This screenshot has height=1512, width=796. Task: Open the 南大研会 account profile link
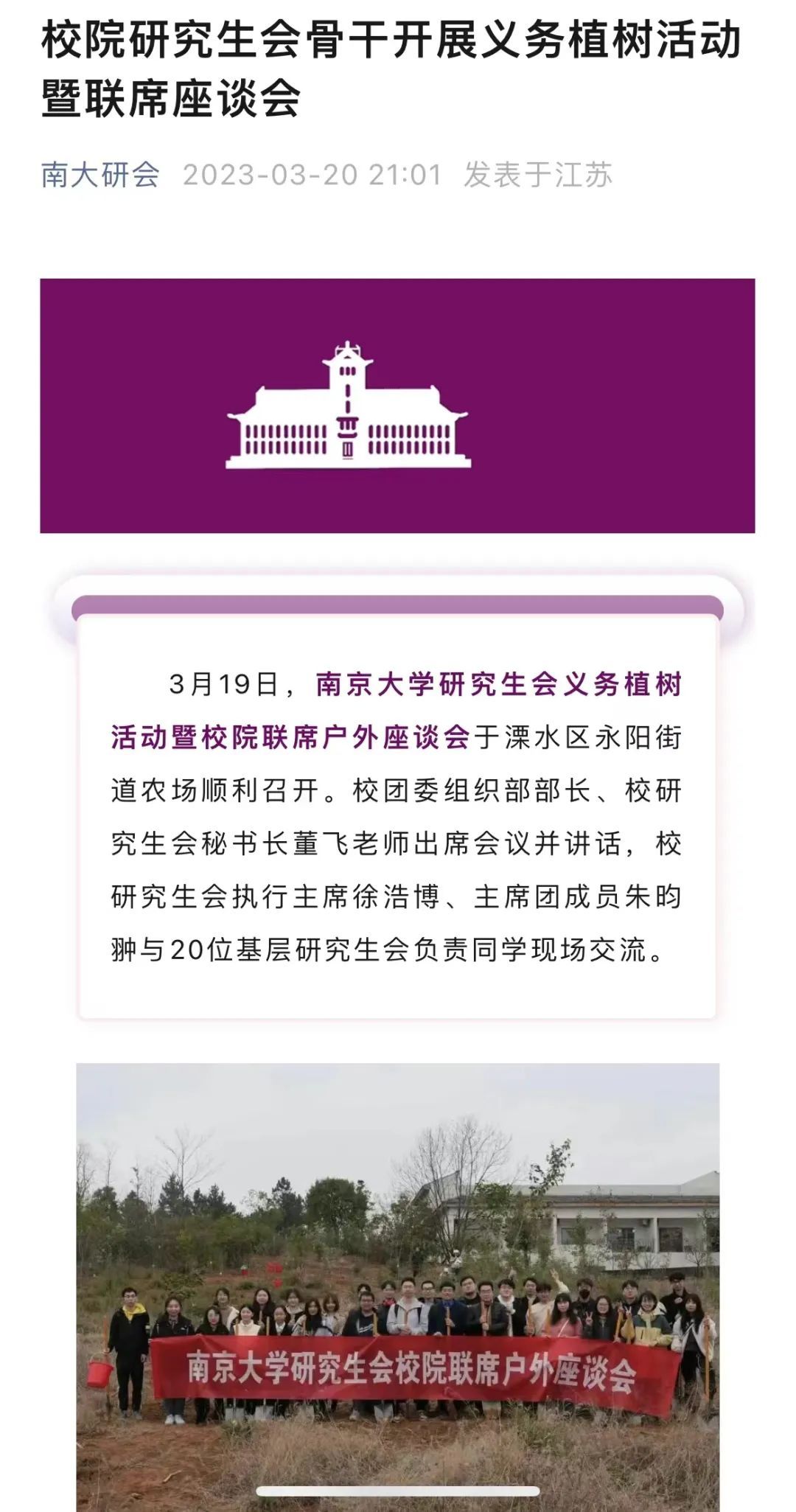click(100, 175)
